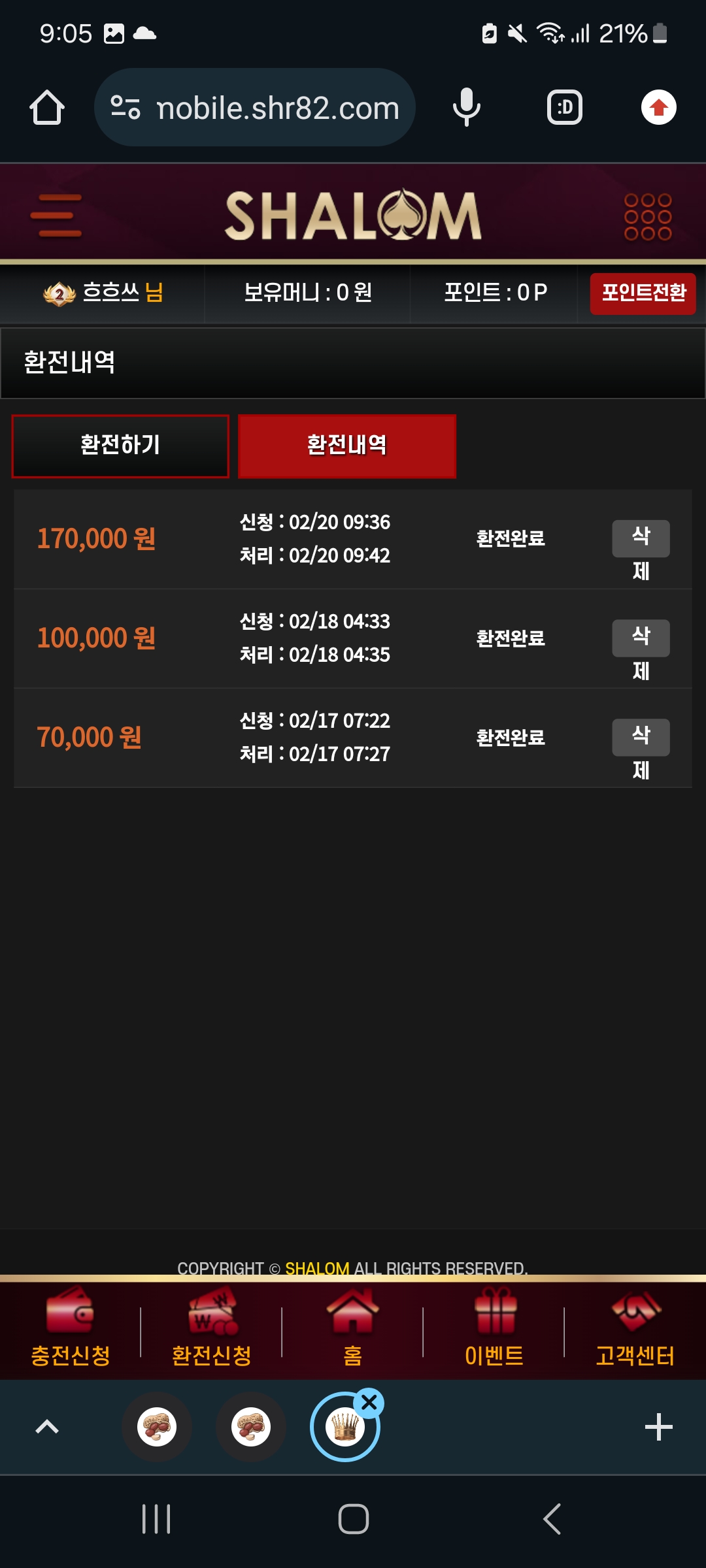Close the current crown tab
Screen dimensions: 706x1568
tap(369, 1402)
